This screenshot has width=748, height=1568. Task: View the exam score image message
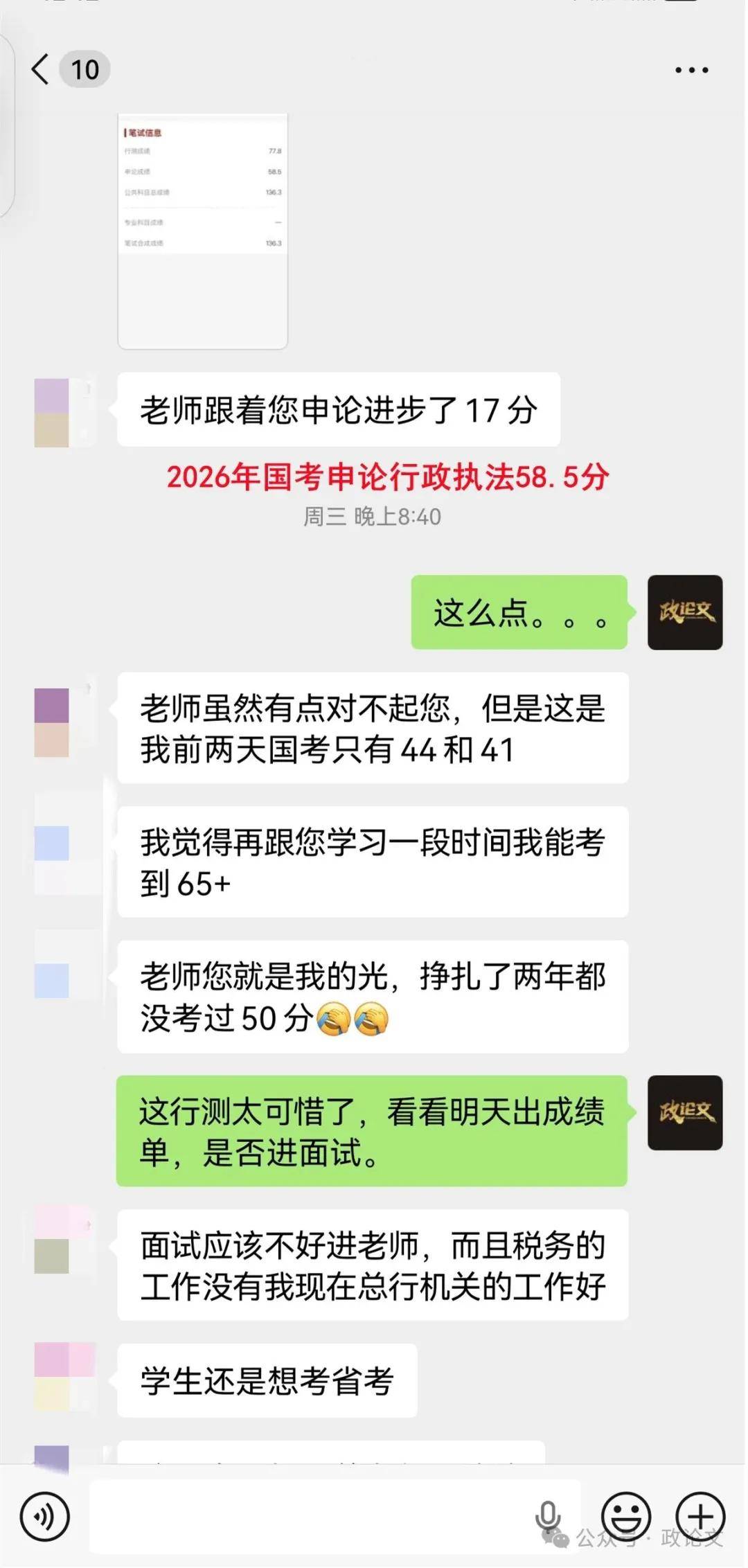[x=202, y=231]
